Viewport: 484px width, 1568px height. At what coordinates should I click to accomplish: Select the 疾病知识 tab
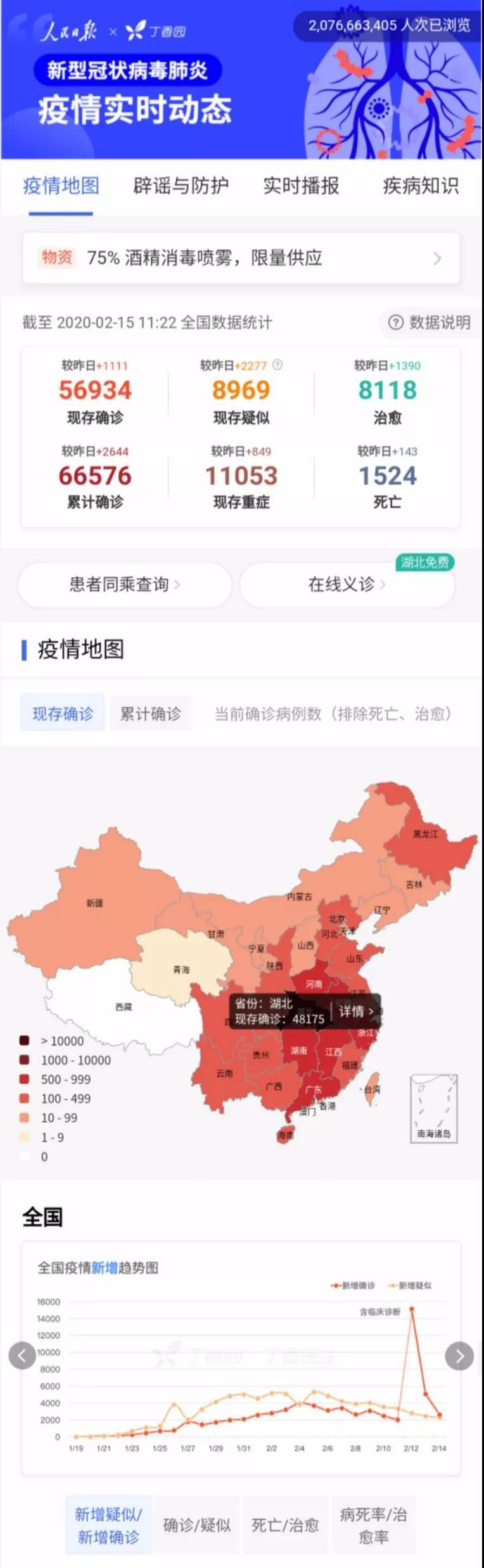coord(420,186)
